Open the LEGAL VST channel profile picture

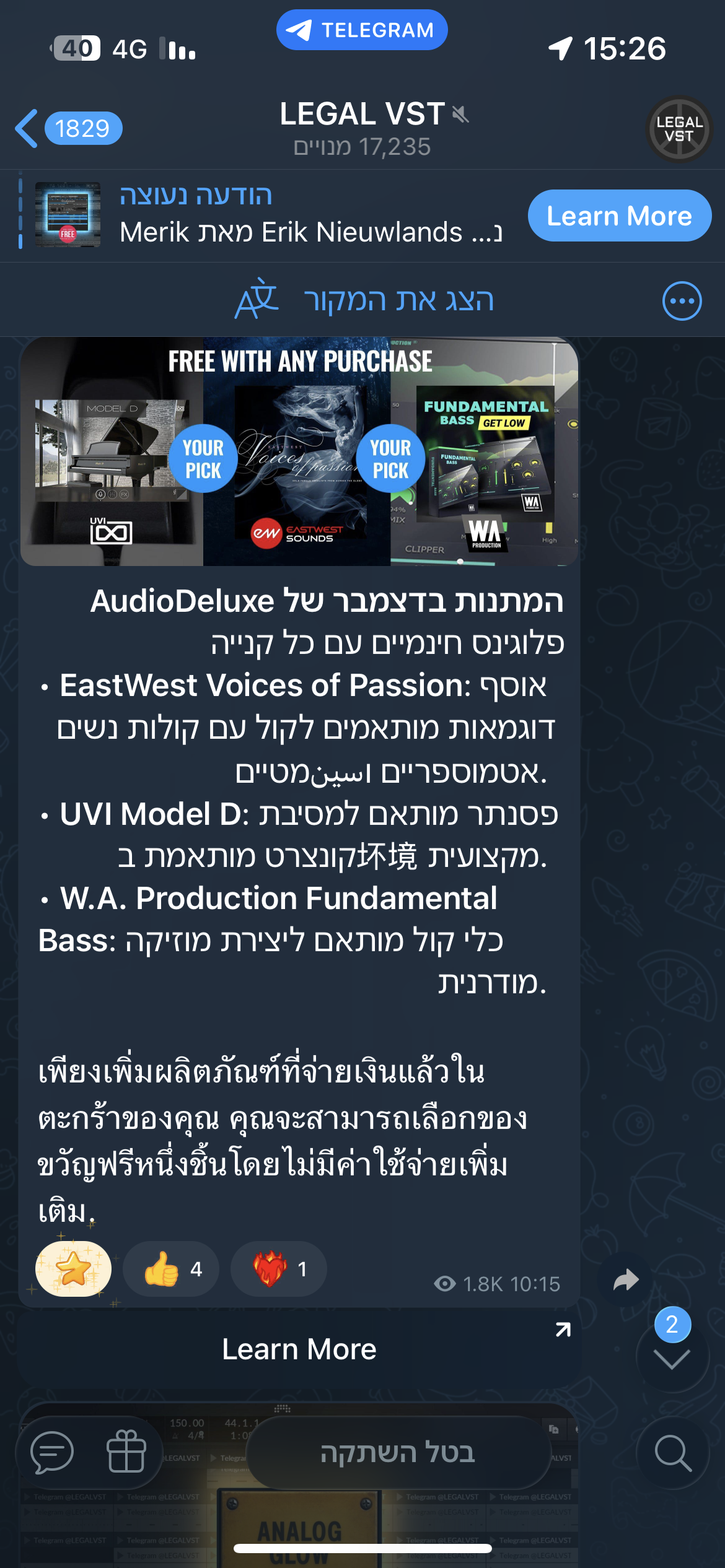click(x=679, y=129)
